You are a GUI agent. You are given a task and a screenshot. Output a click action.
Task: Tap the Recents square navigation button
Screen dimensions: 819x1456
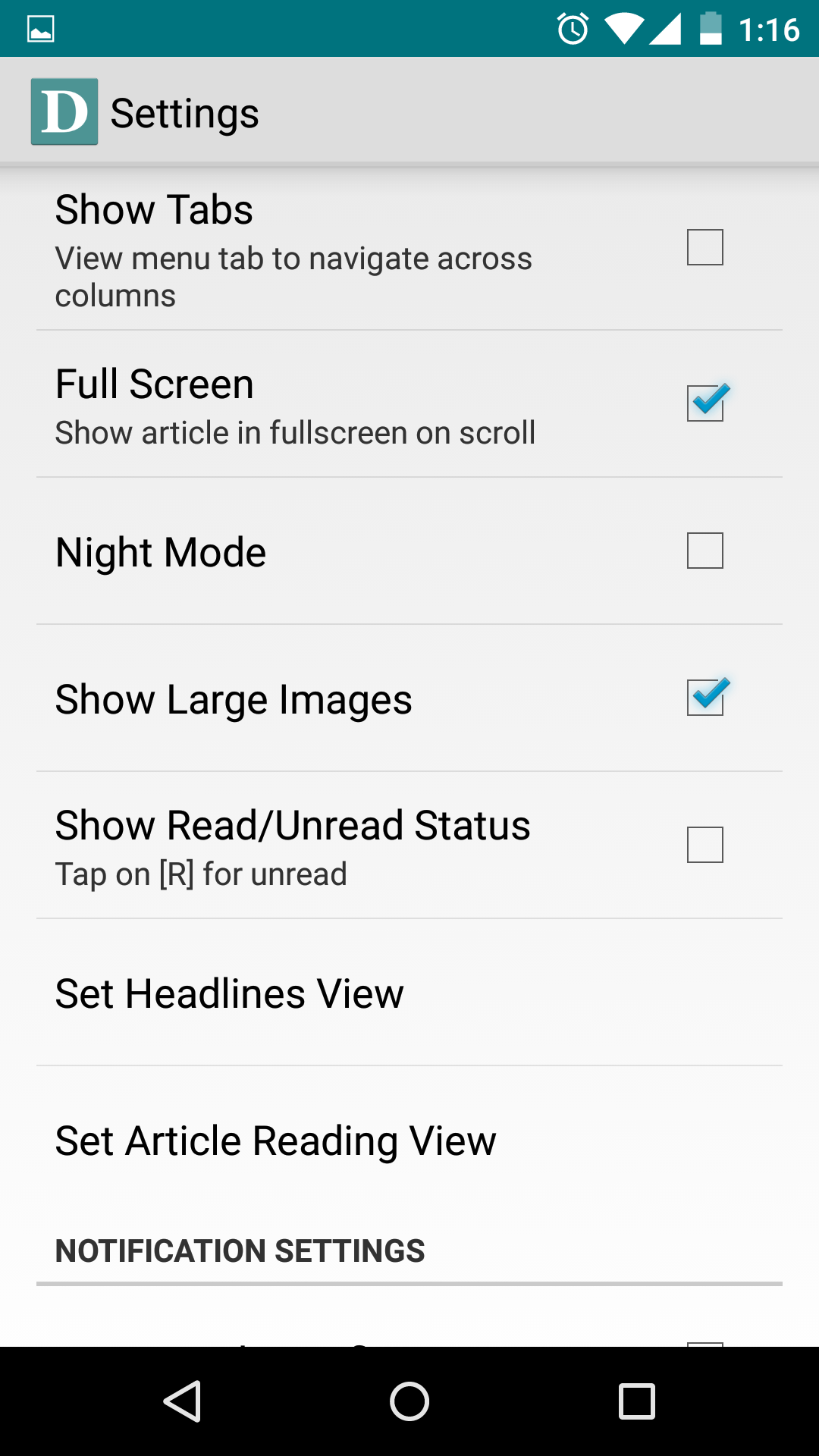(x=637, y=1399)
